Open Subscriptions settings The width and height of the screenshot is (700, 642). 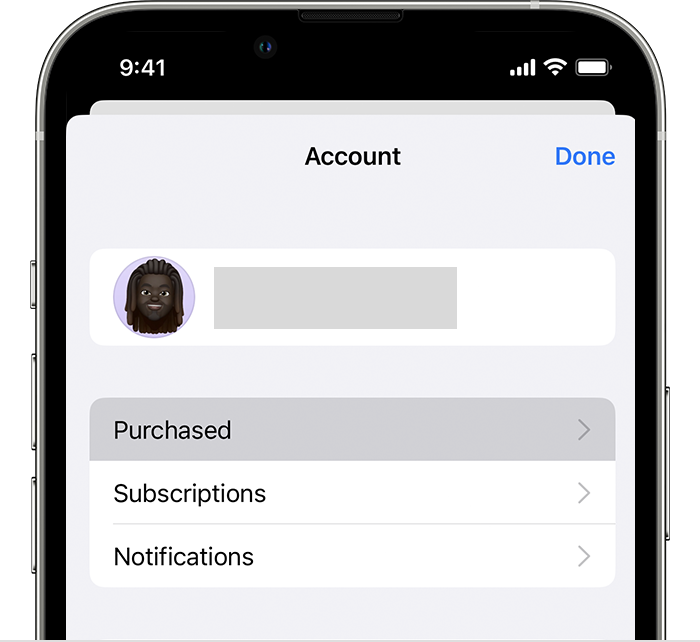pyautogui.click(x=352, y=493)
